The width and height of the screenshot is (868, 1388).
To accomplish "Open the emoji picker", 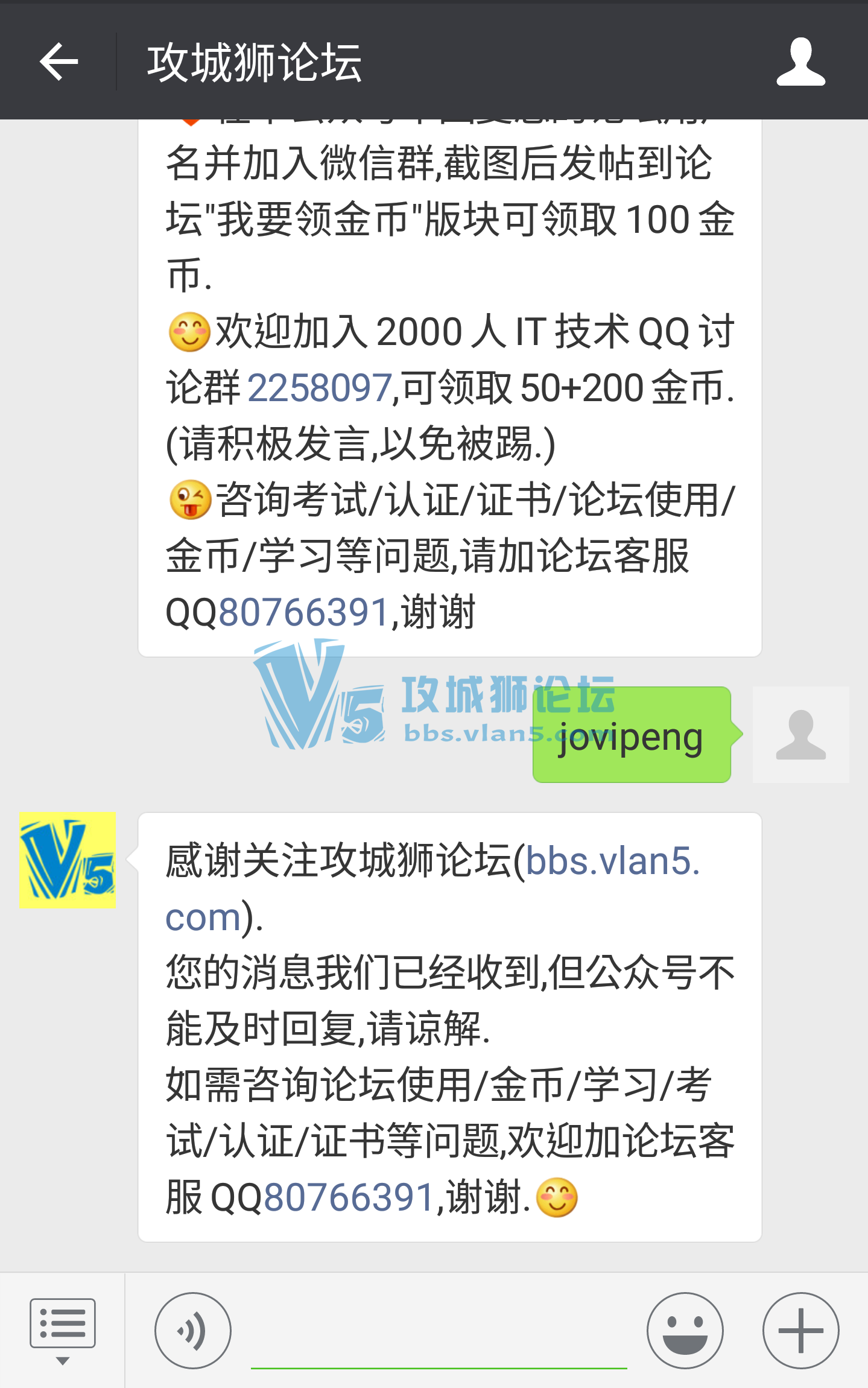I will [685, 1330].
